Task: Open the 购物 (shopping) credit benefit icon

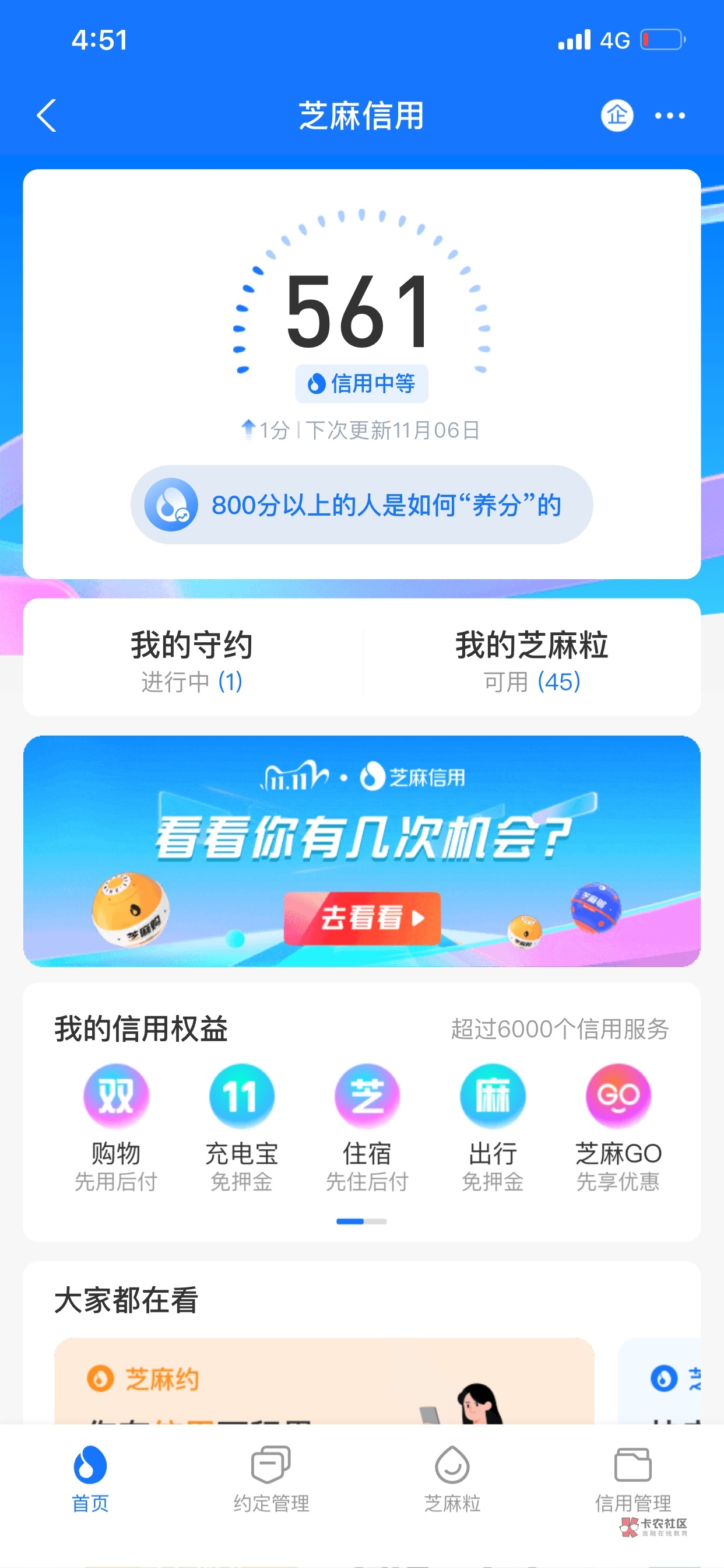Action: coord(115,1095)
